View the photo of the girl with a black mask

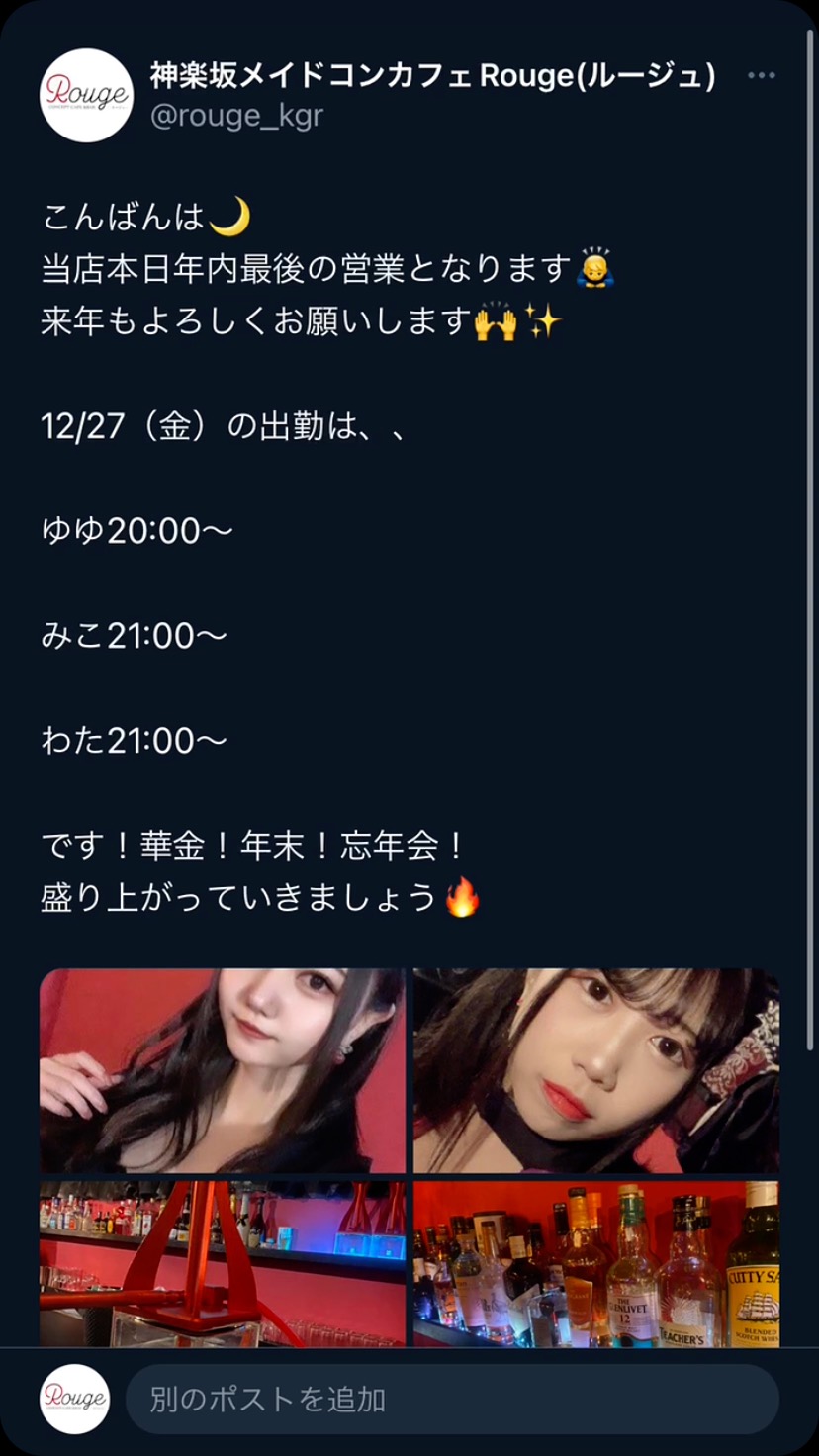tap(595, 1070)
